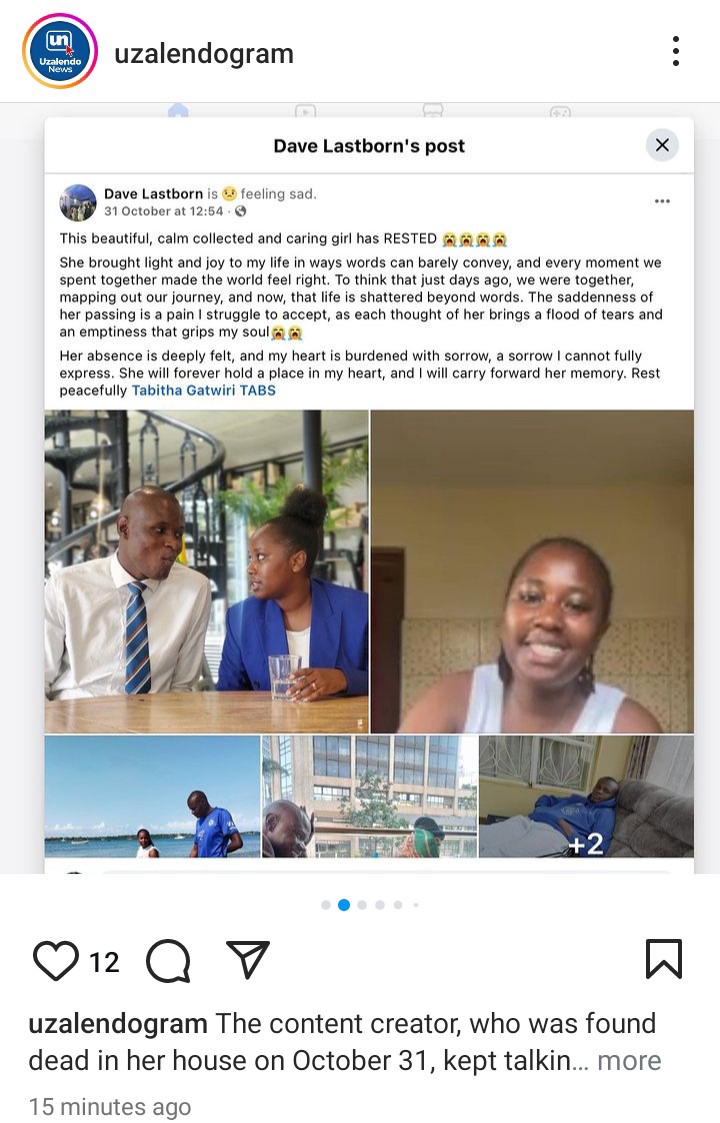Expand the caption by tapping more
720x1123 pixels.
pos(629,1060)
